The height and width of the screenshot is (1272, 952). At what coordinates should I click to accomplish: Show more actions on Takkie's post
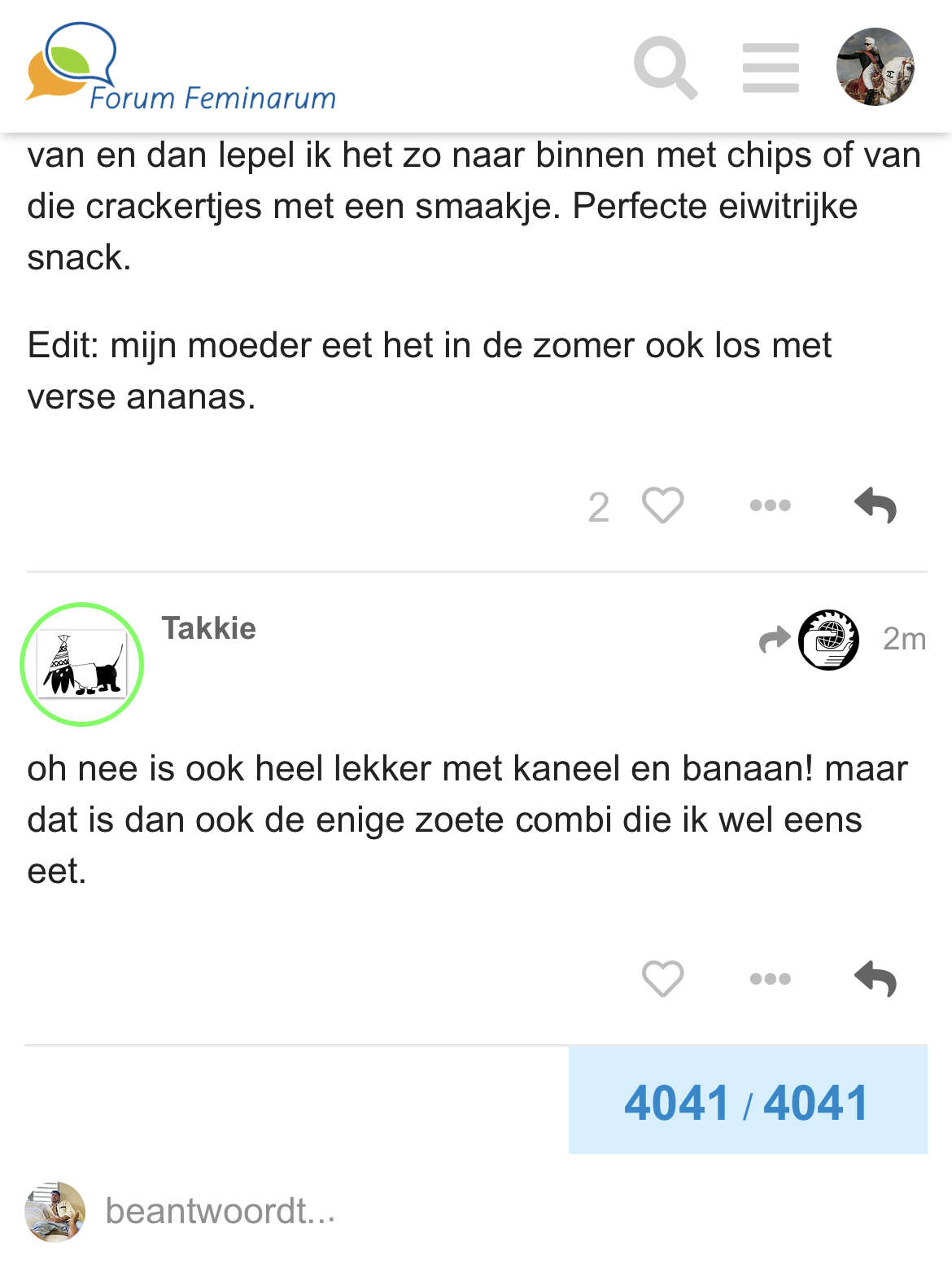[x=770, y=978]
